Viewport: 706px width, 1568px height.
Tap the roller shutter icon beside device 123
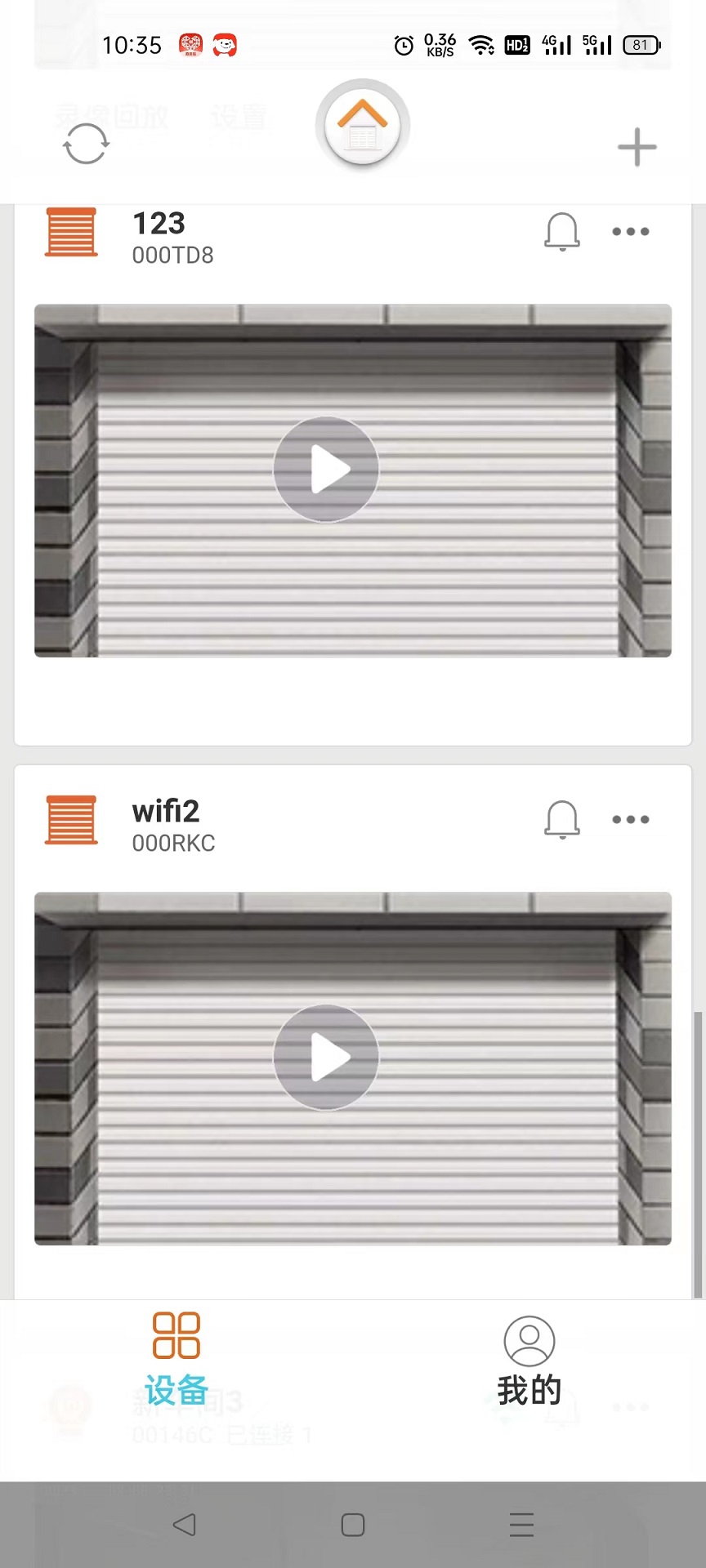tap(70, 232)
